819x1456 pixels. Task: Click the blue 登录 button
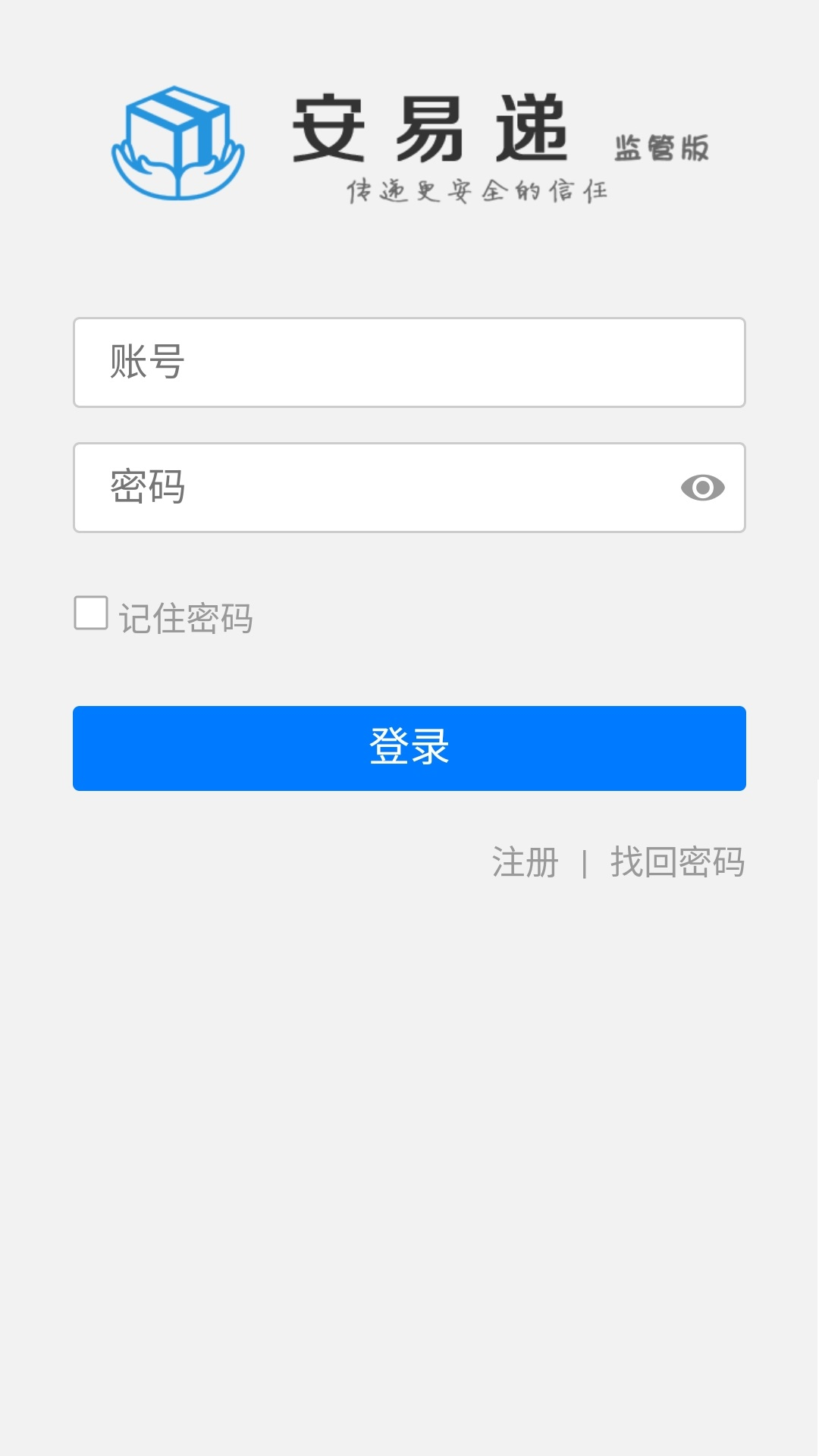(409, 748)
